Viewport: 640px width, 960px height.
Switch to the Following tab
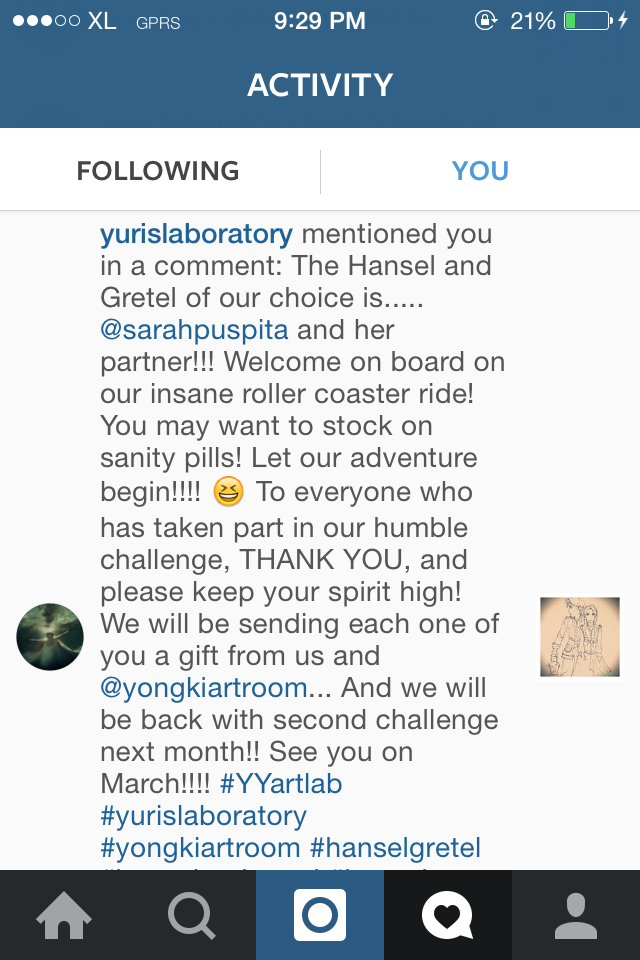pyautogui.click(x=158, y=171)
